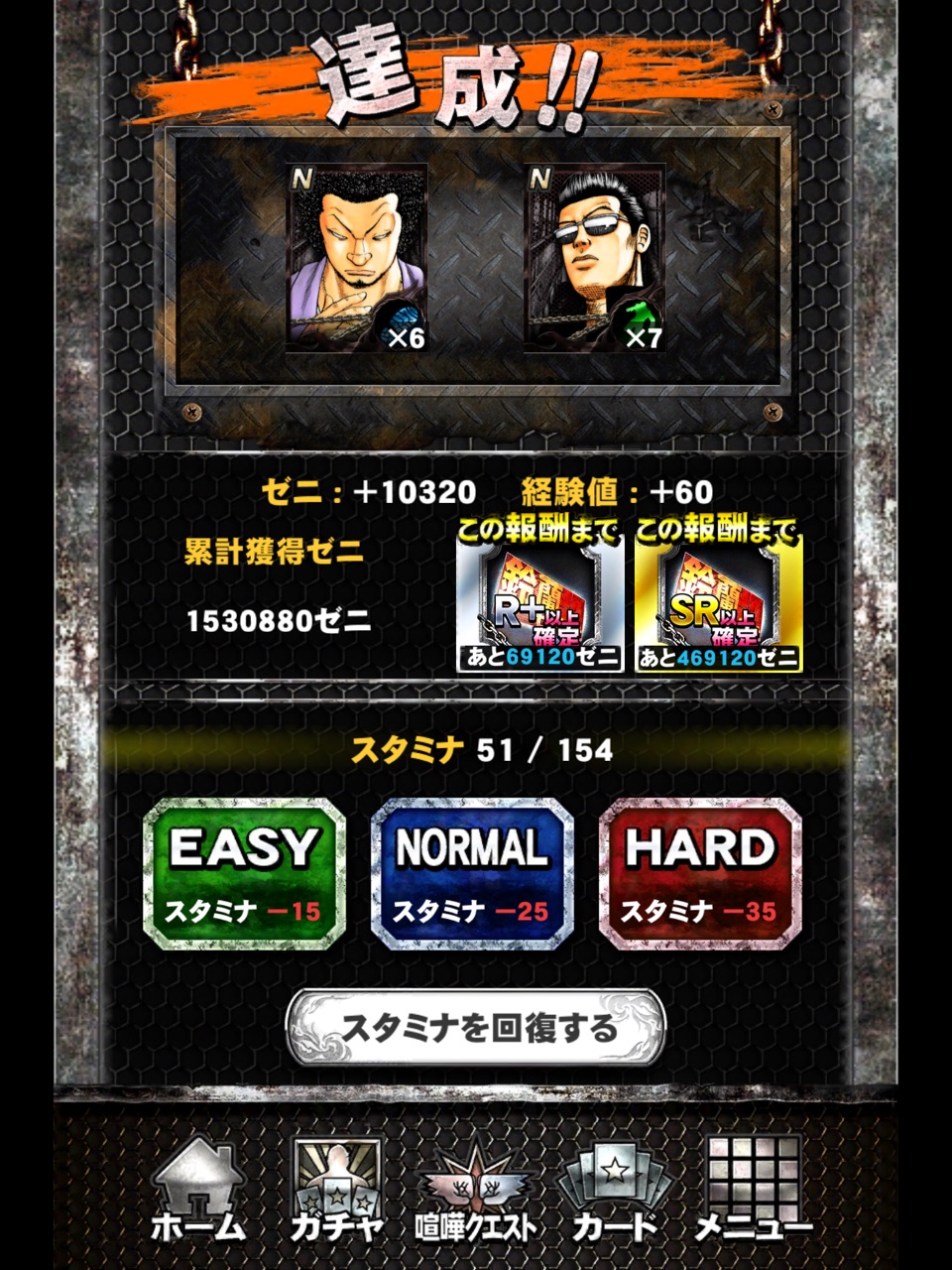Switch to the 喧嘩クエスト tab
The width and height of the screenshot is (952, 1270).
click(x=476, y=1191)
